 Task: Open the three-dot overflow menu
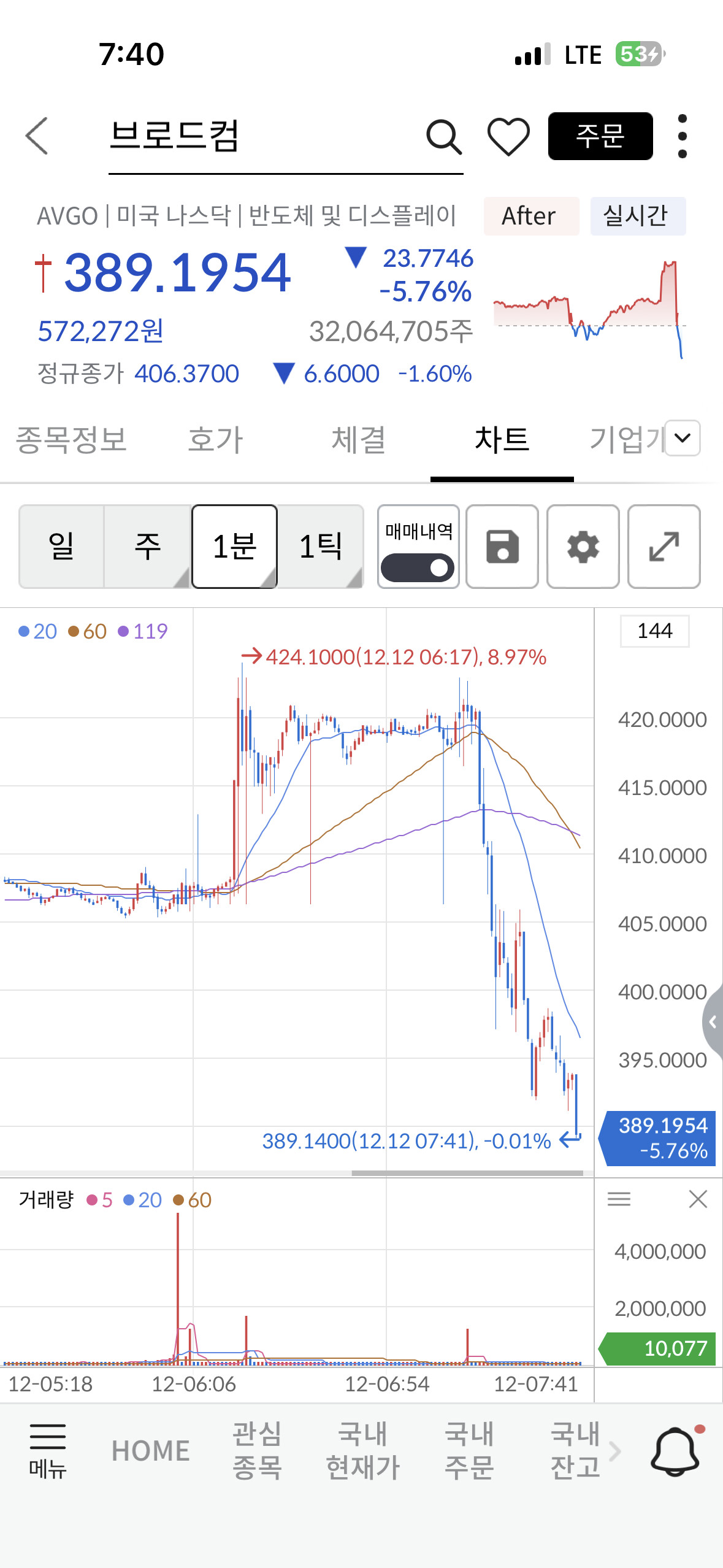[683, 136]
